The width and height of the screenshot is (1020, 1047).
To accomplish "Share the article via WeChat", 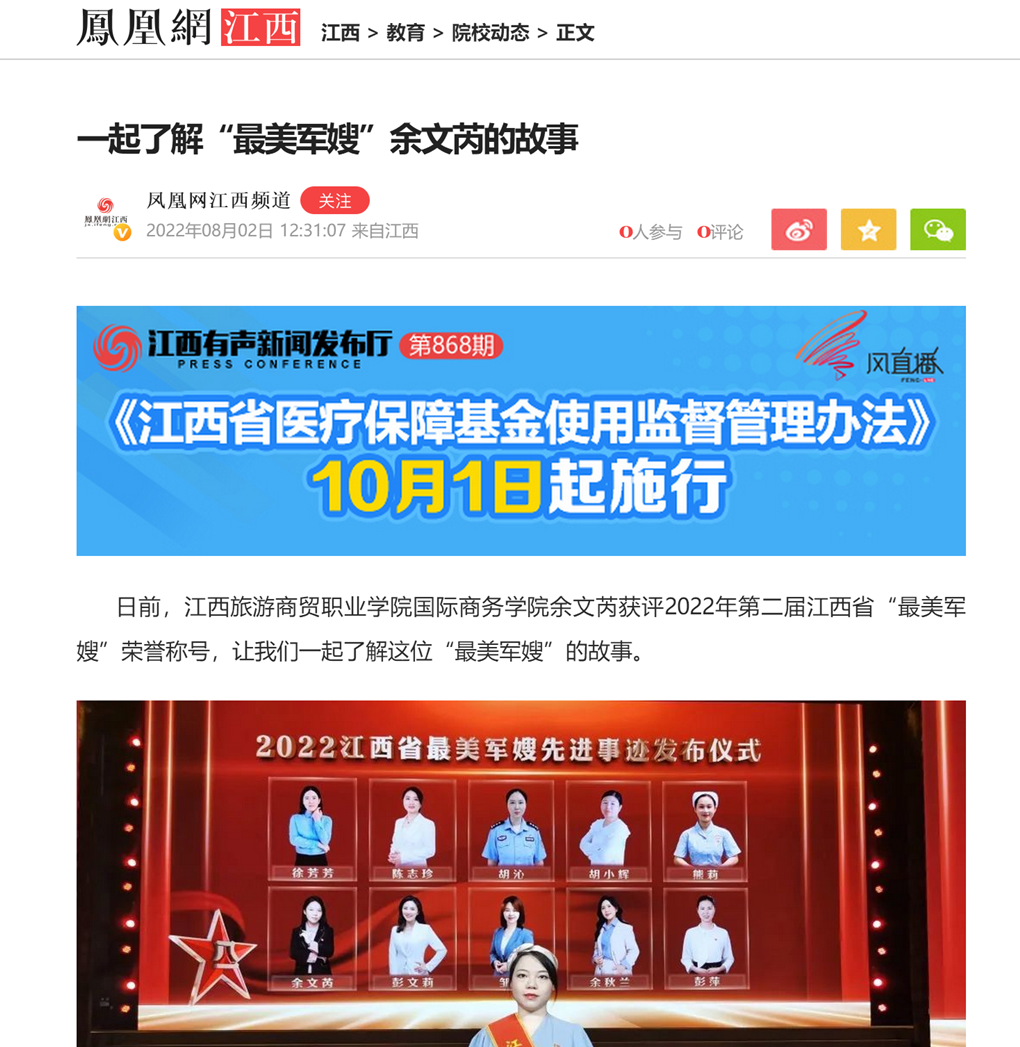I will tap(937, 230).
